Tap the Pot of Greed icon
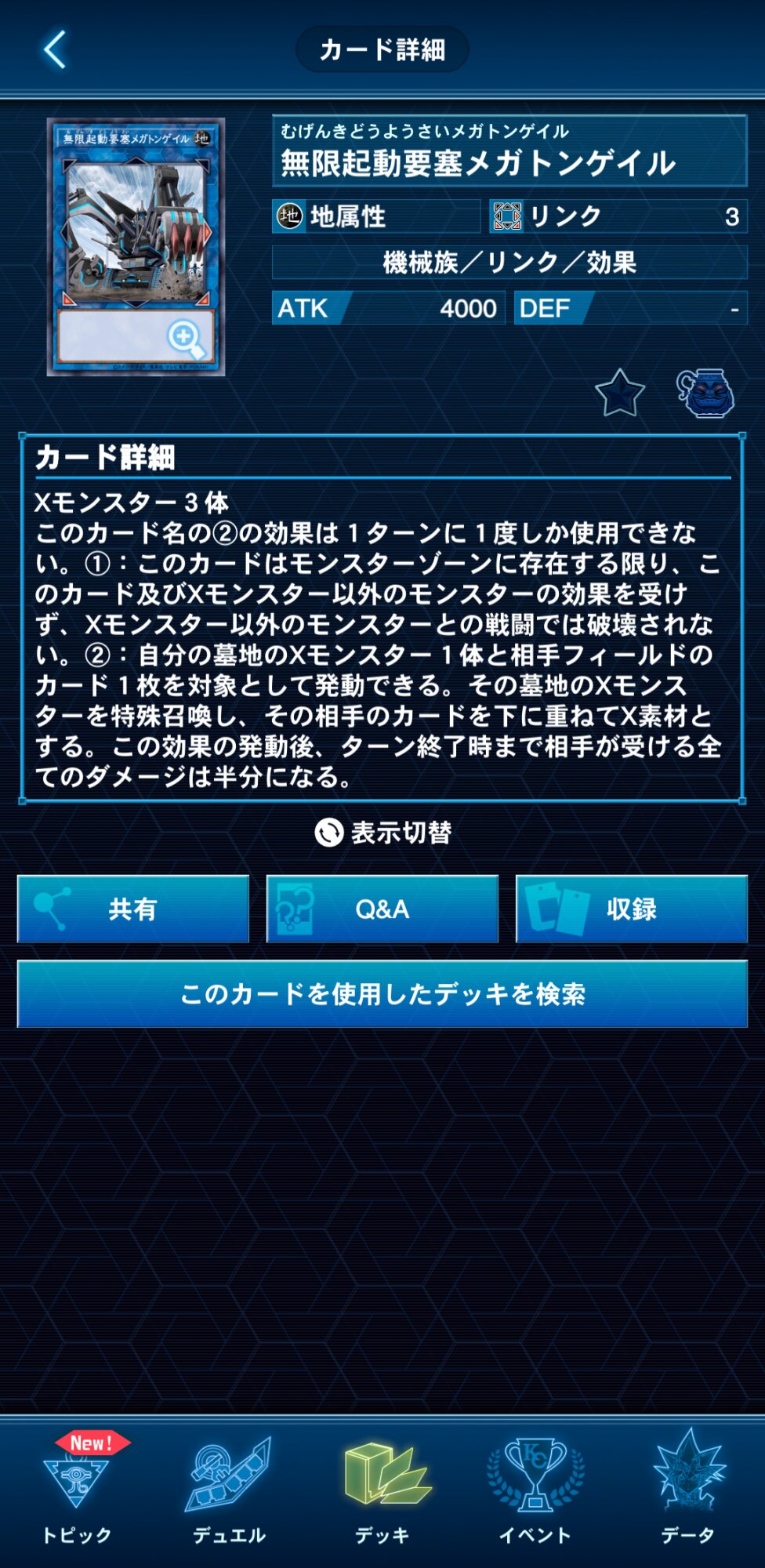 [x=705, y=392]
